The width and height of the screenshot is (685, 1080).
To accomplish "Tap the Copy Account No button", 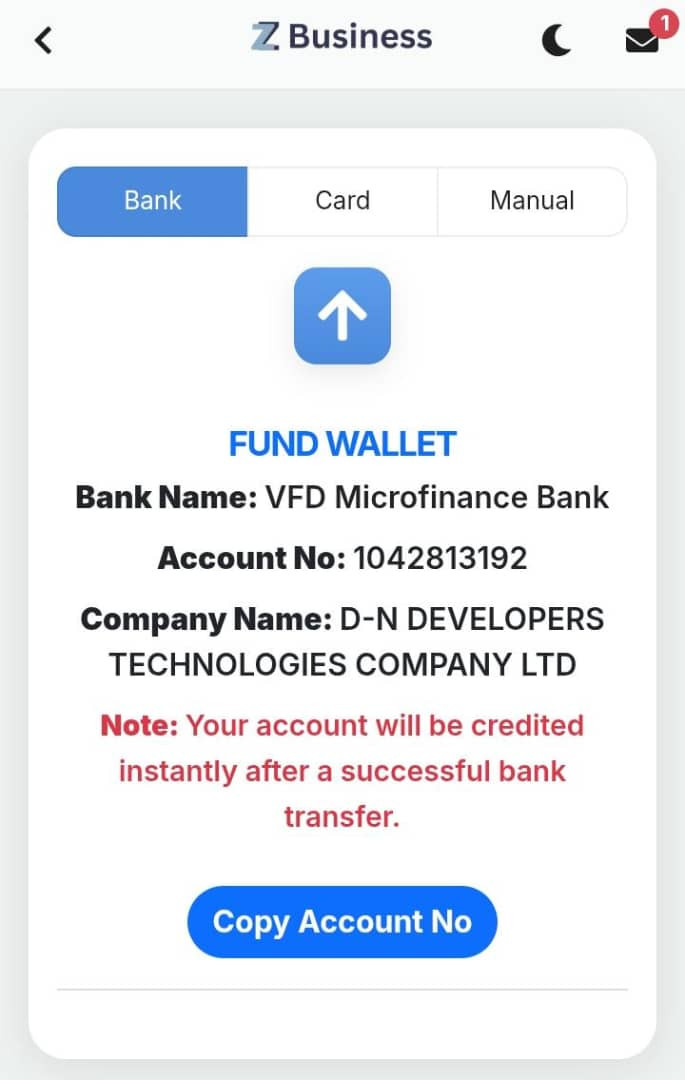I will tap(342, 921).
